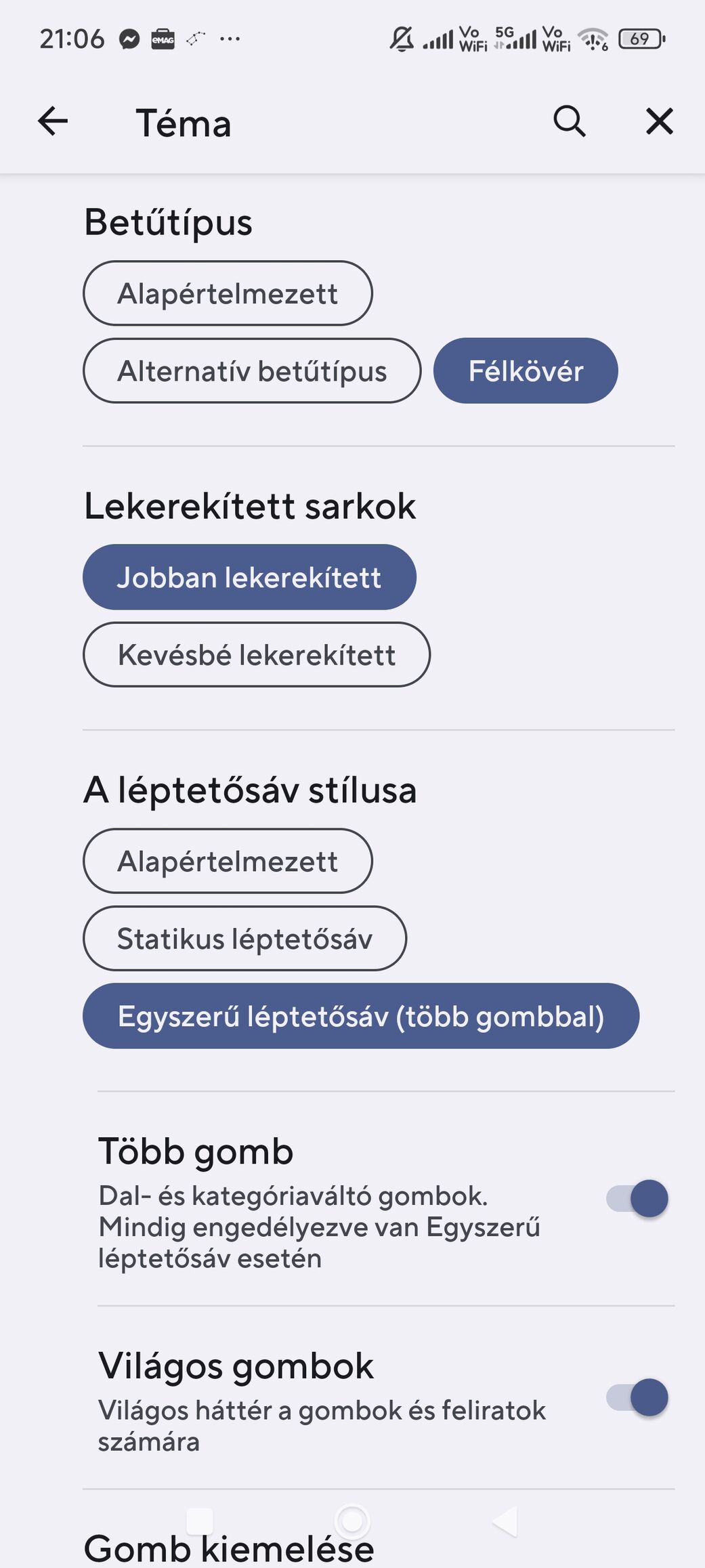This screenshot has height=1568, width=705.
Task: Select Kevésbé lekerekített corners
Action: click(257, 655)
